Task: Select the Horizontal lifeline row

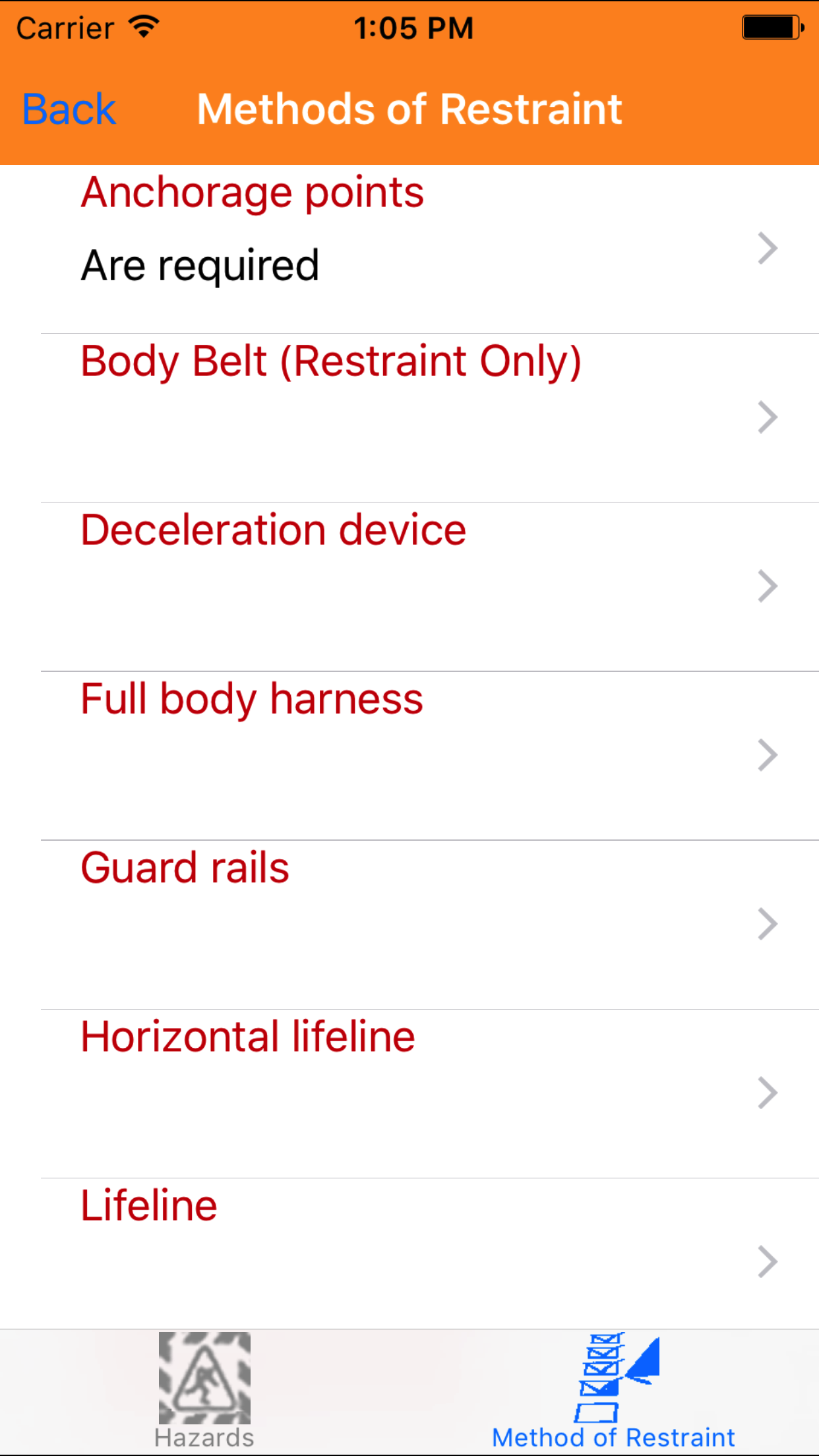Action: pos(409,1093)
